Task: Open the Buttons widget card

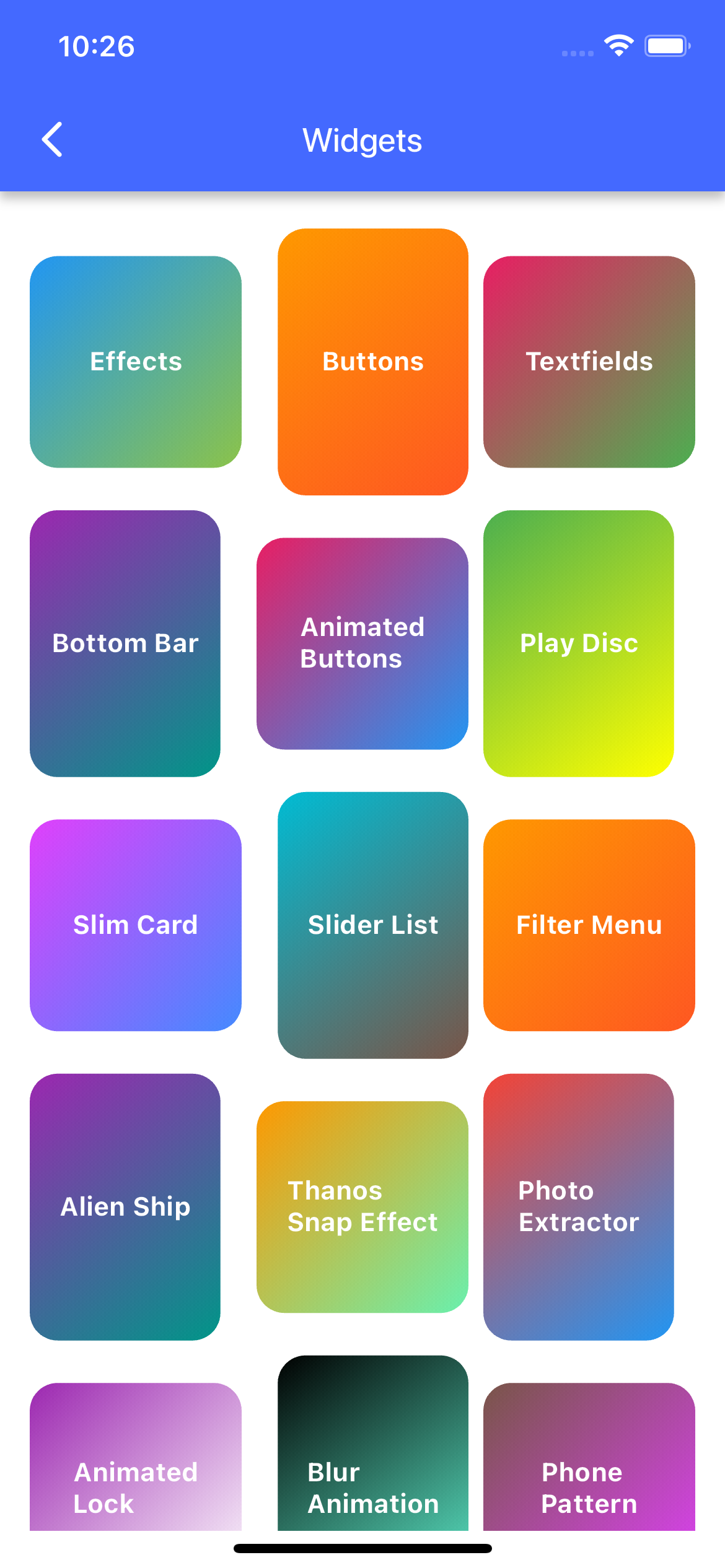Action: click(x=372, y=362)
